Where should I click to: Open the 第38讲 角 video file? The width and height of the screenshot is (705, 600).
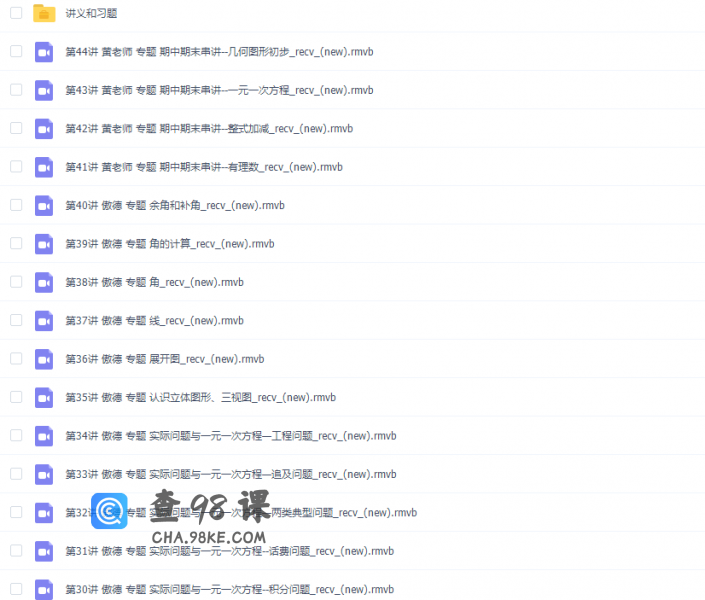[154, 282]
